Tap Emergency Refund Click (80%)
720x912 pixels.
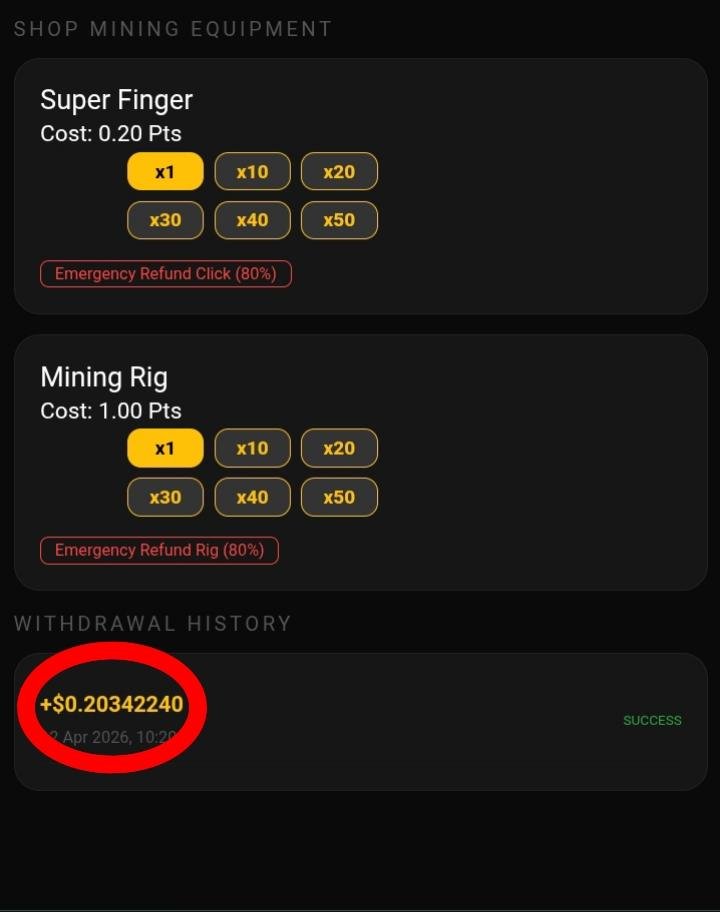coord(165,274)
